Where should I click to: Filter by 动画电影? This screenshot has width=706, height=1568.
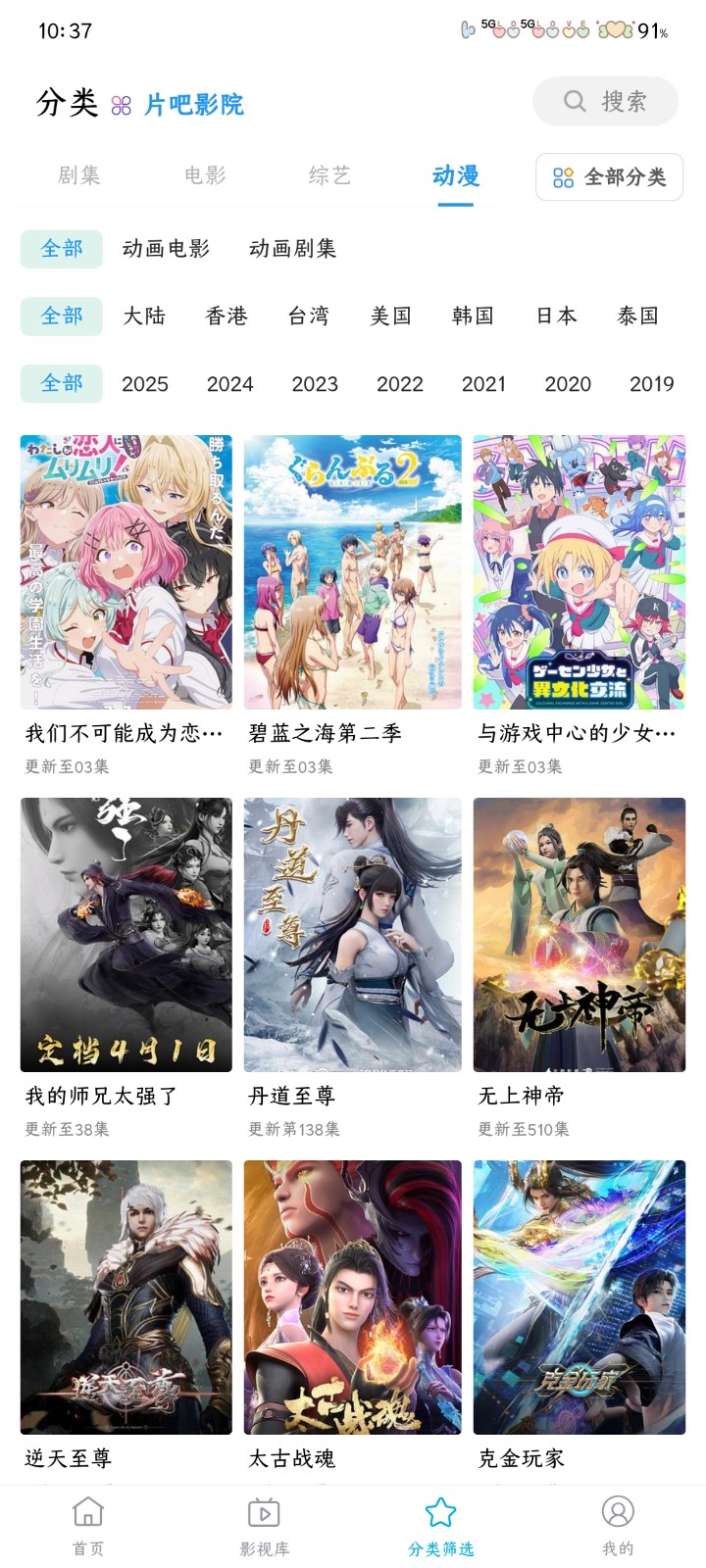(166, 249)
